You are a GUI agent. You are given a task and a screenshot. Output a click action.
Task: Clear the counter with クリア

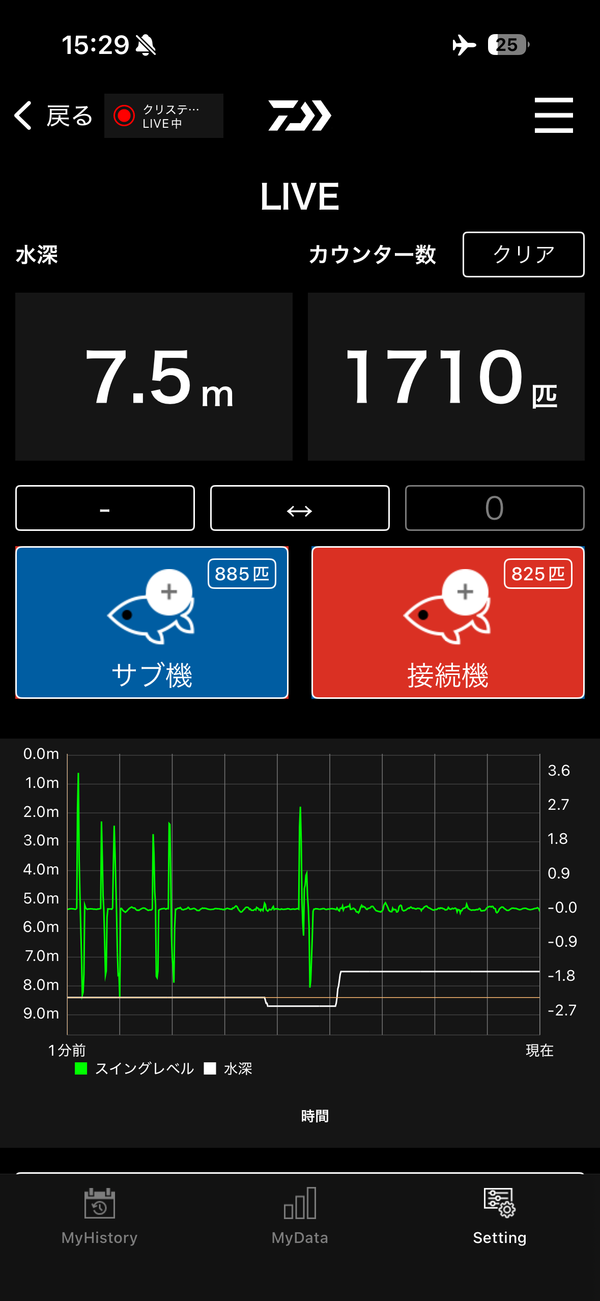[x=523, y=254]
